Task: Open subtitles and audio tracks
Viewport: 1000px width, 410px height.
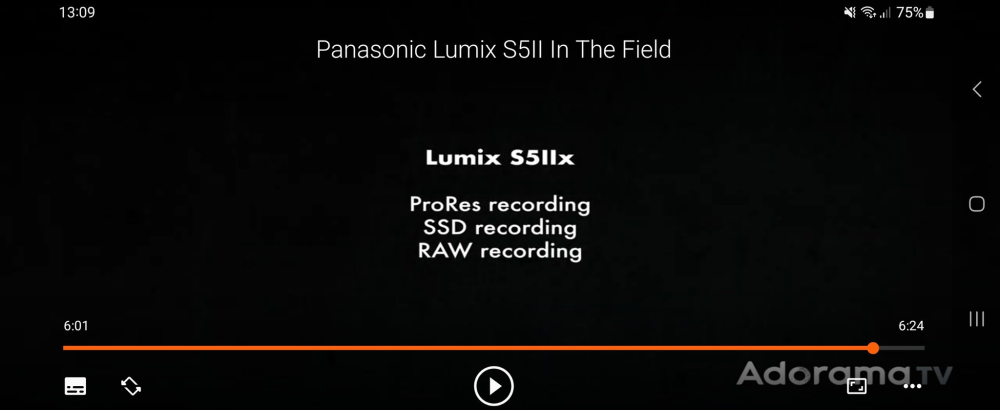Action: [75, 386]
